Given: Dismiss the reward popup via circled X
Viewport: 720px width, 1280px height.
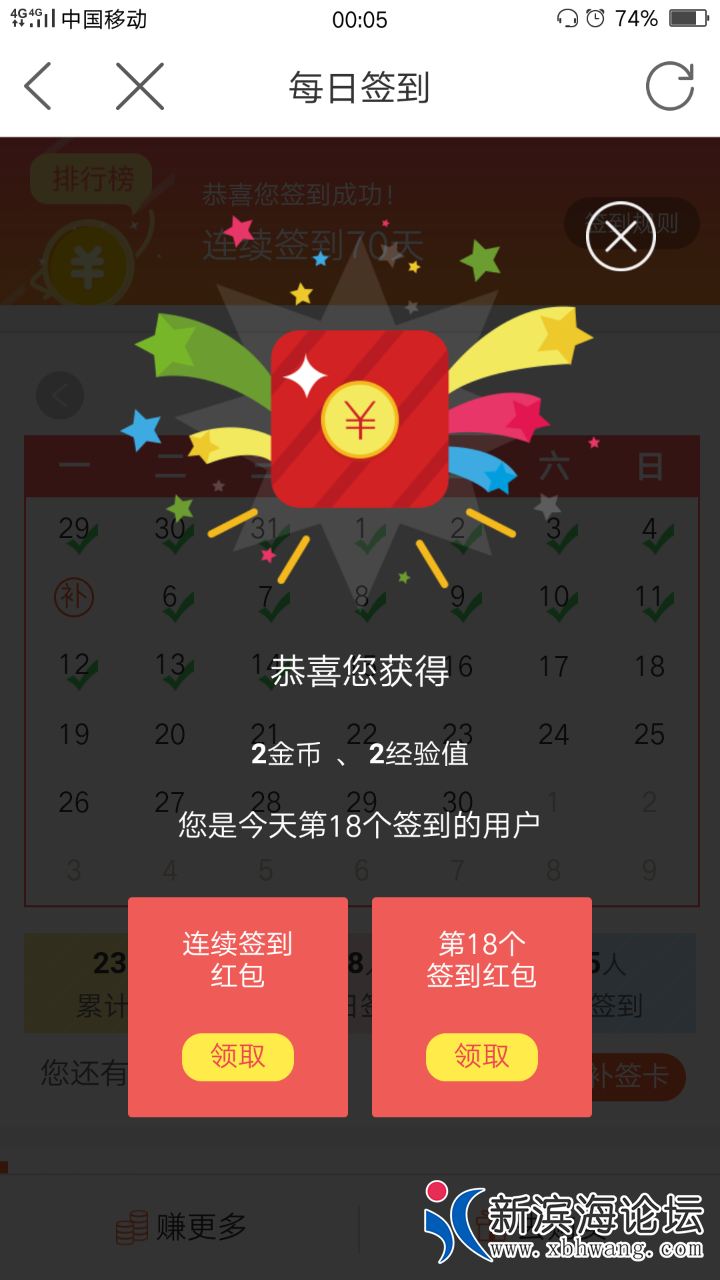Looking at the screenshot, I should pos(620,237).
